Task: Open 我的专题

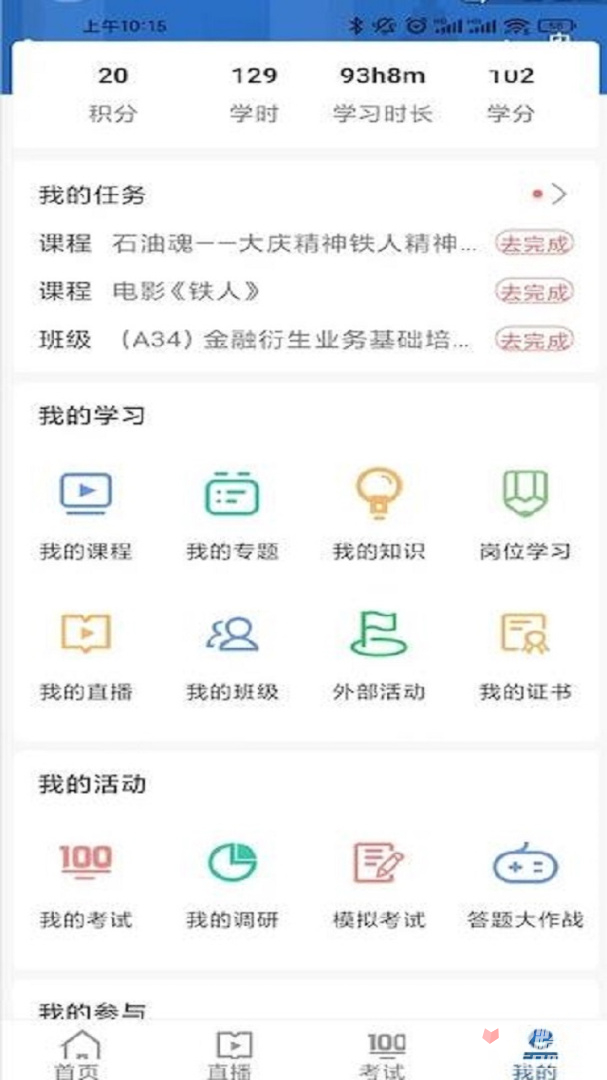Action: click(x=232, y=512)
